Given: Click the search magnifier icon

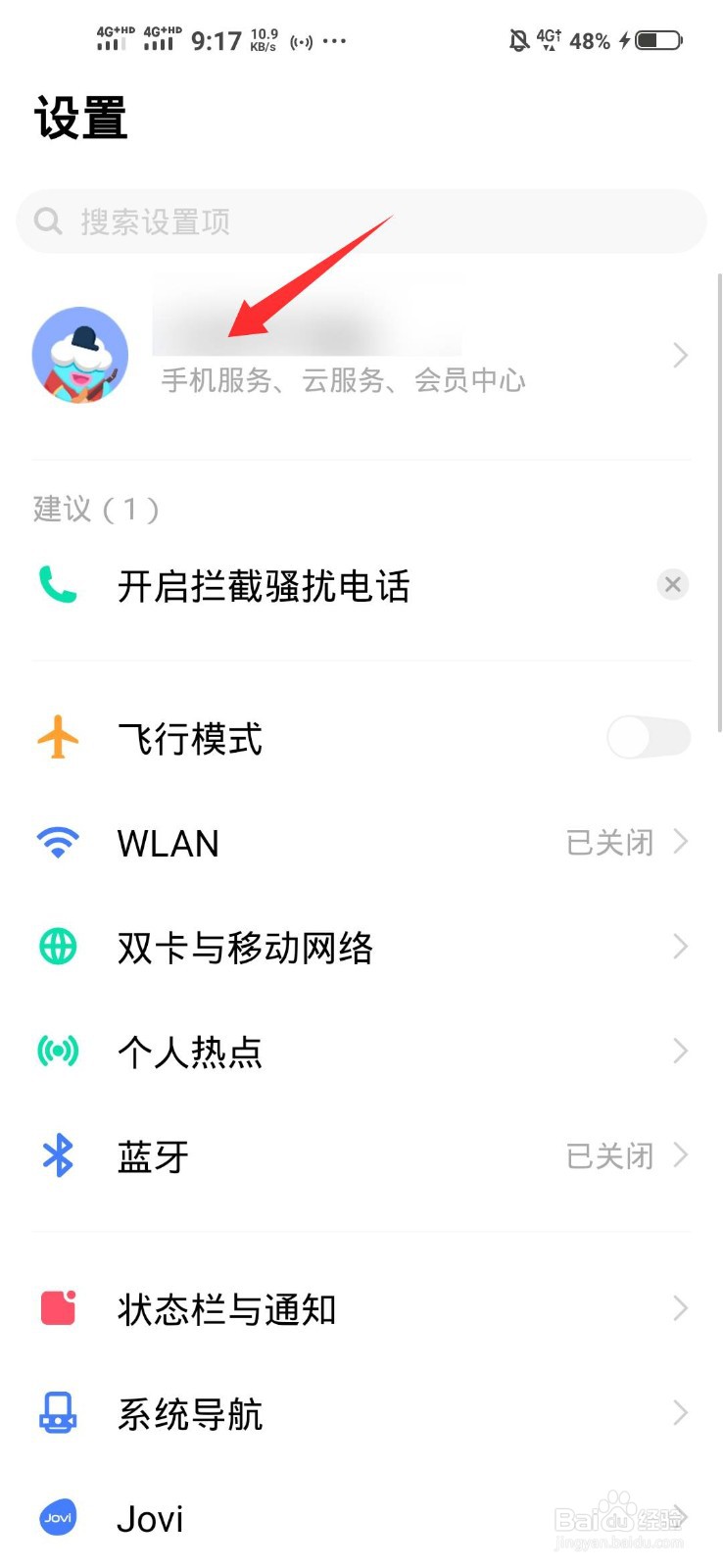Looking at the screenshot, I should pyautogui.click(x=47, y=221).
